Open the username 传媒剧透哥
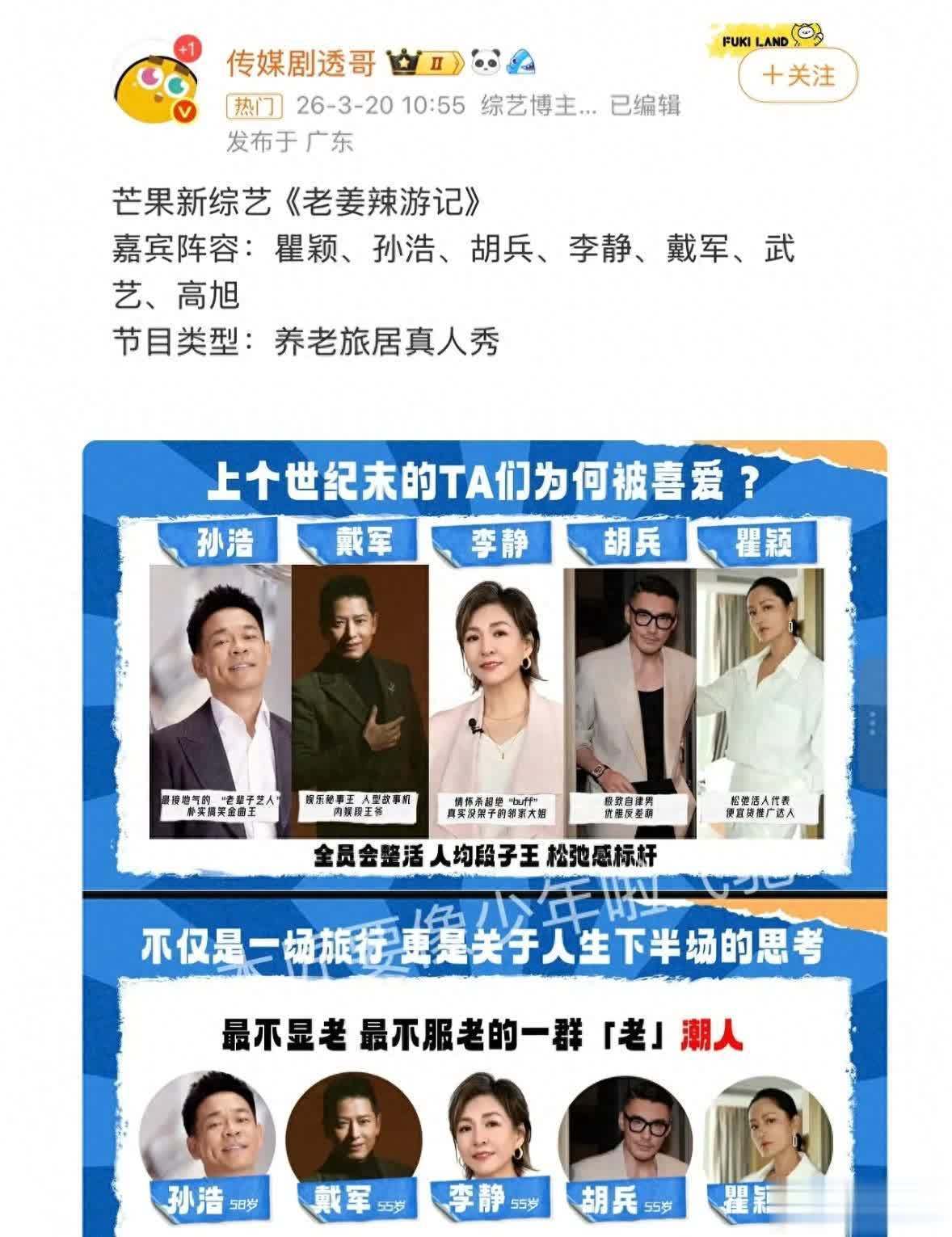The width and height of the screenshot is (952, 1237). 301,62
